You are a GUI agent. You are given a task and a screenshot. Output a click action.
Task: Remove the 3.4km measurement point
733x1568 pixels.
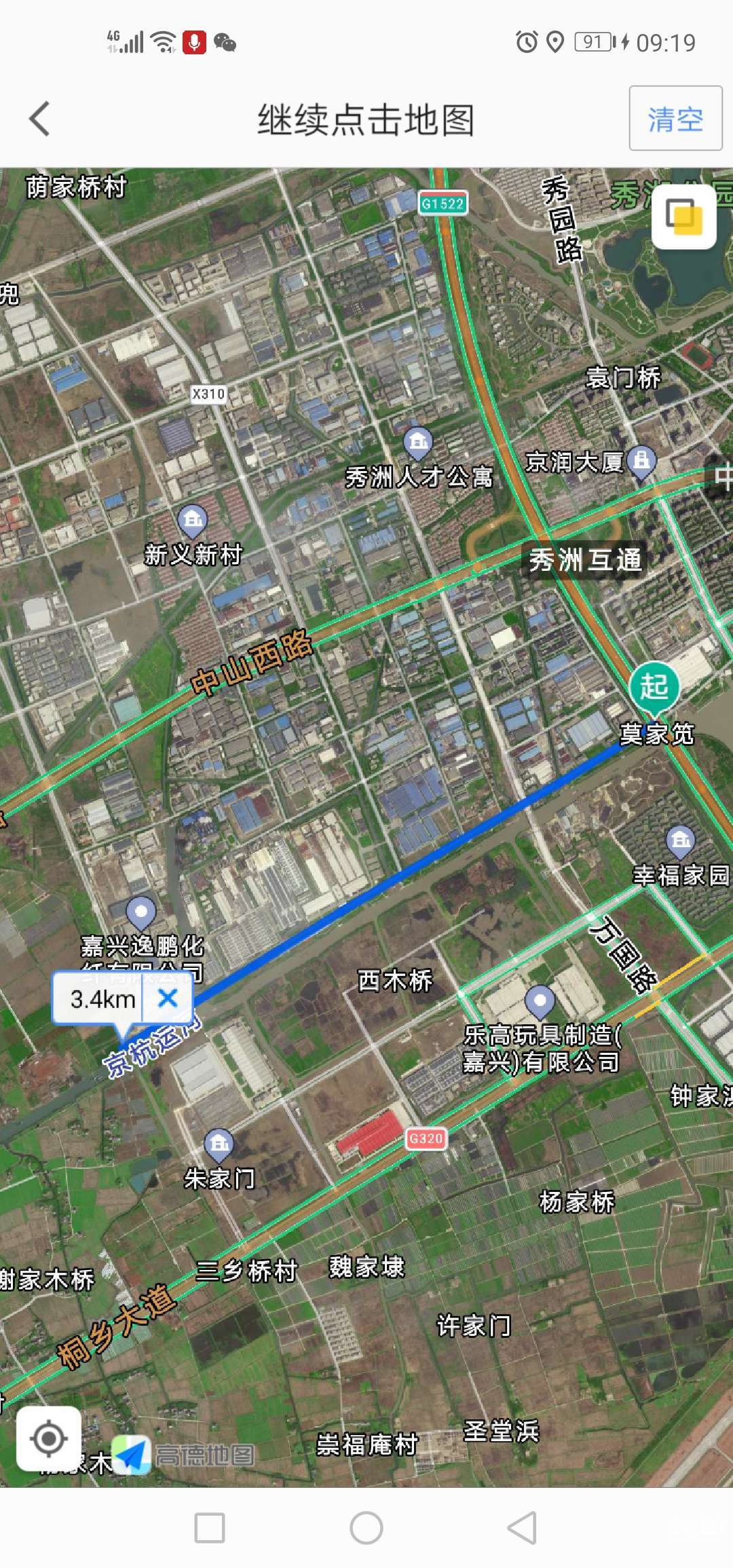[x=168, y=998]
